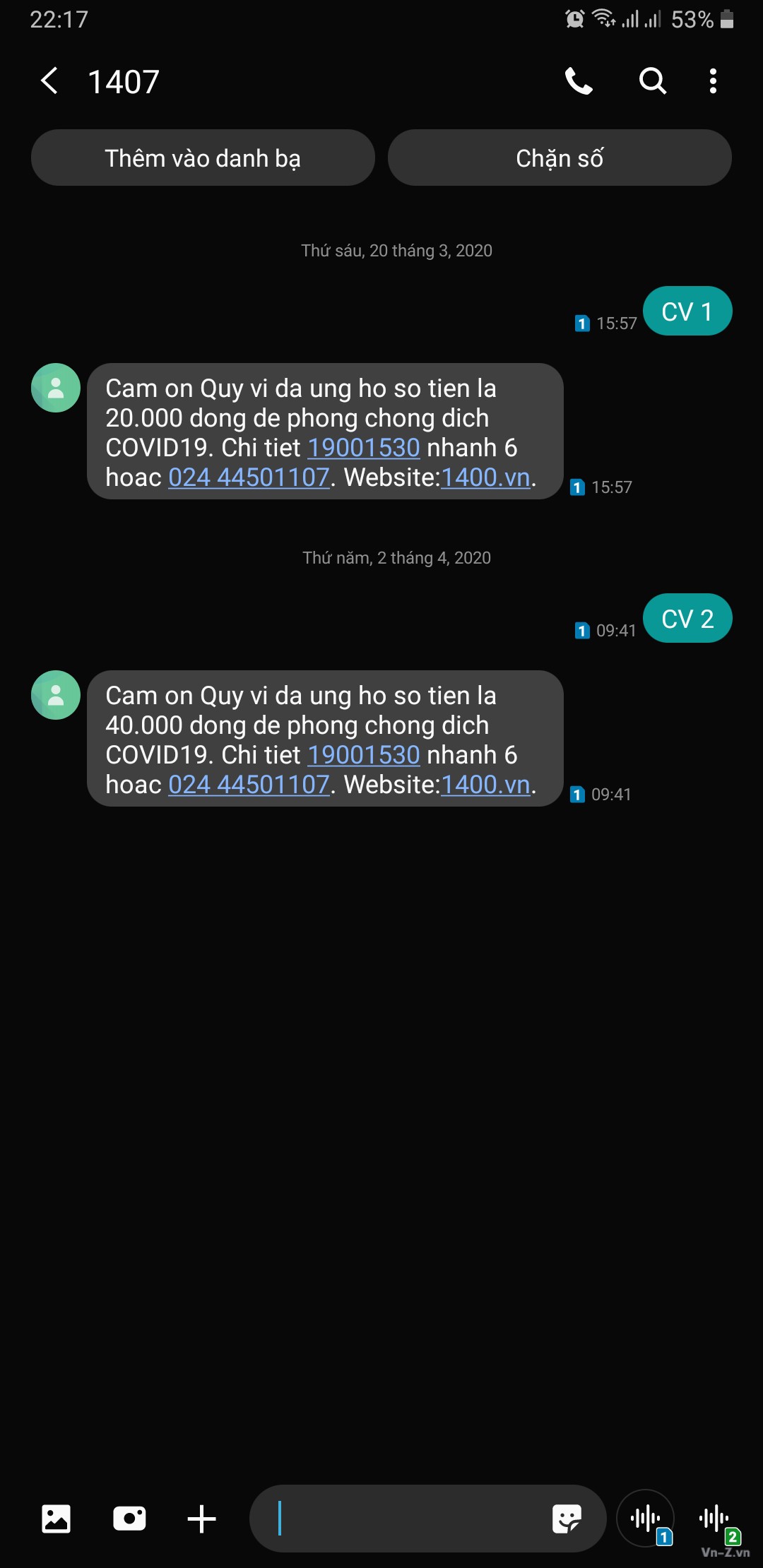This screenshot has width=763, height=1568.
Task: Focus the message text field
Action: [x=403, y=1518]
